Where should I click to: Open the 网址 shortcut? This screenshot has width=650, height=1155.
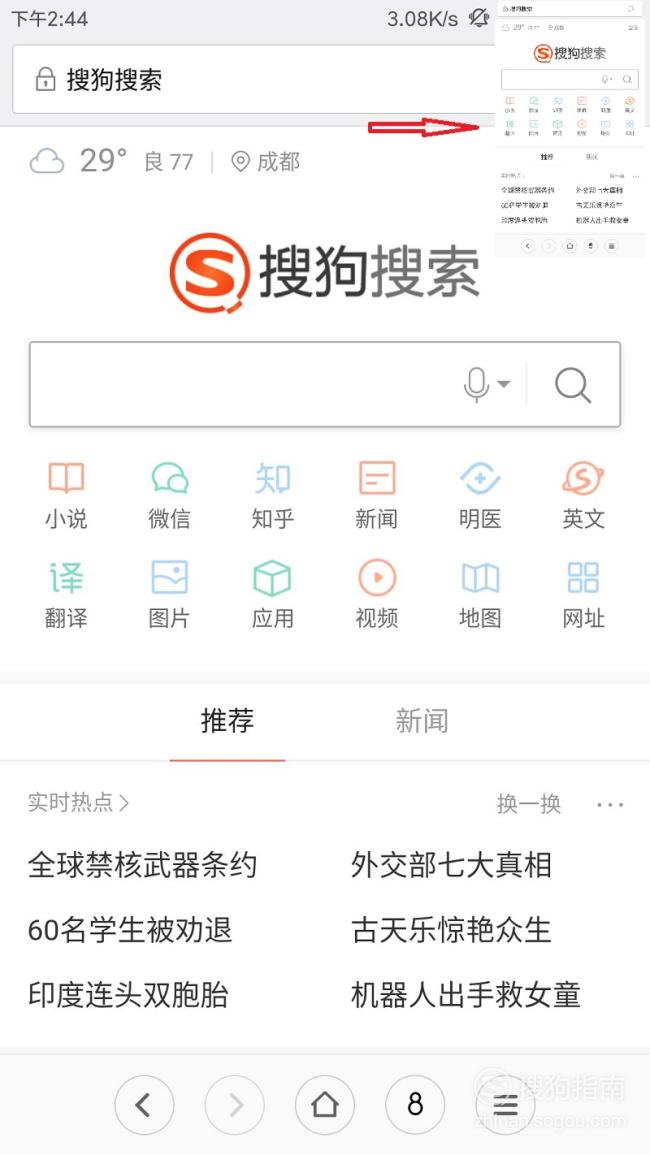pyautogui.click(x=584, y=594)
